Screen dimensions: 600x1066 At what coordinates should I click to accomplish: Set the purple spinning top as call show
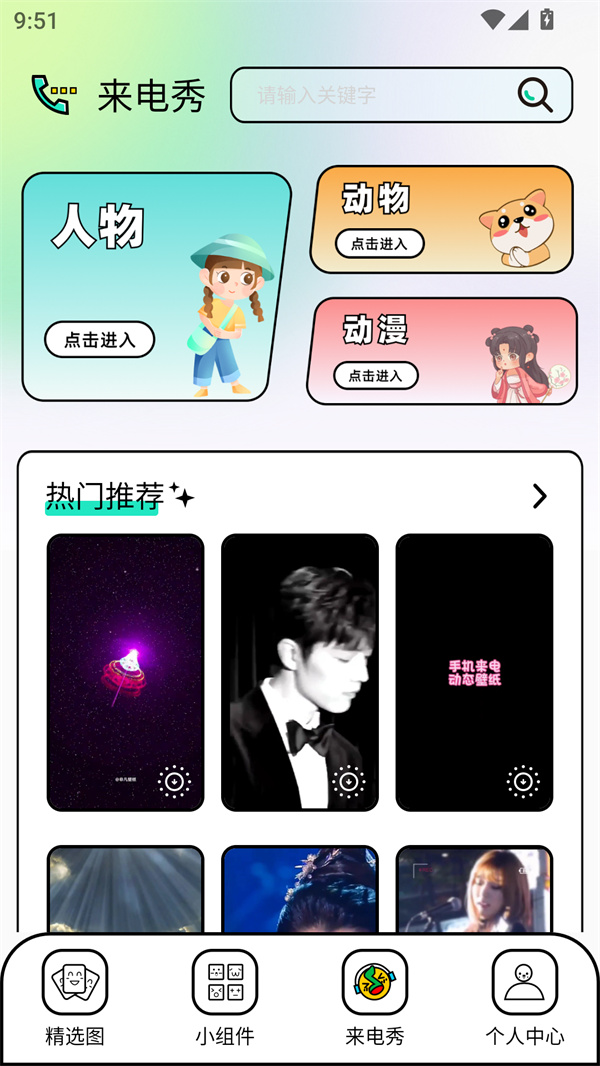(175, 781)
